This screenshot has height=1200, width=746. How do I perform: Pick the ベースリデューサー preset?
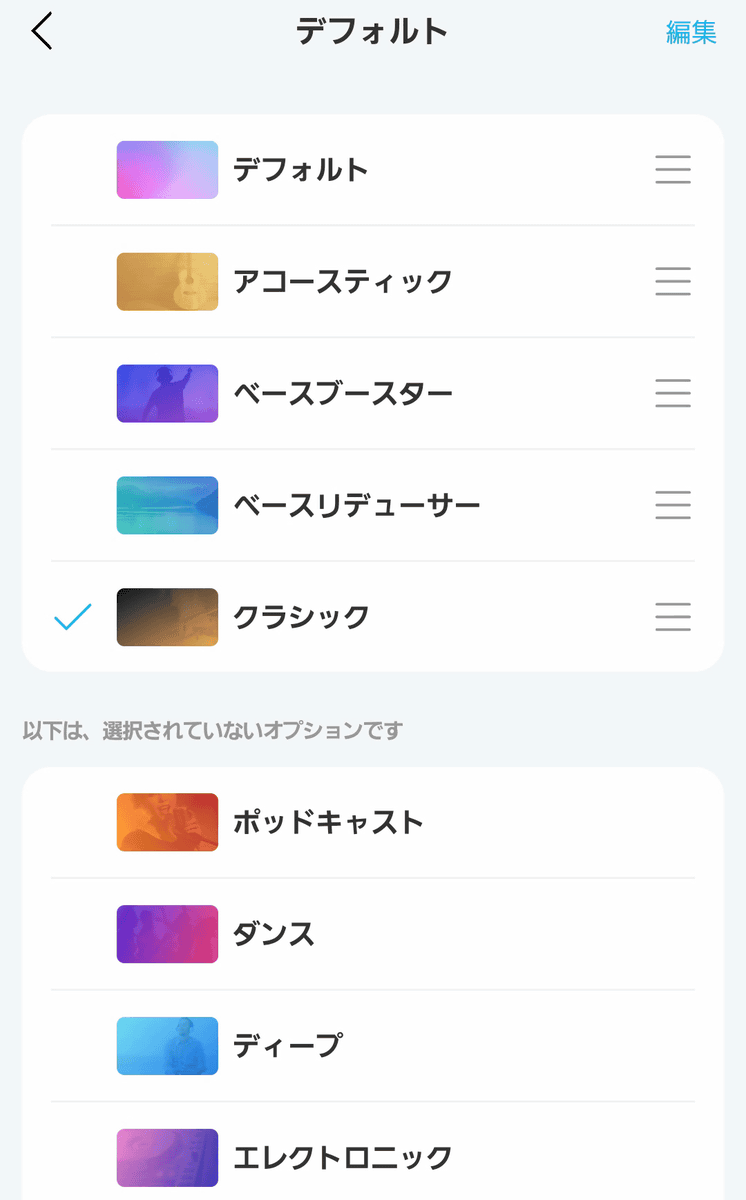373,506
